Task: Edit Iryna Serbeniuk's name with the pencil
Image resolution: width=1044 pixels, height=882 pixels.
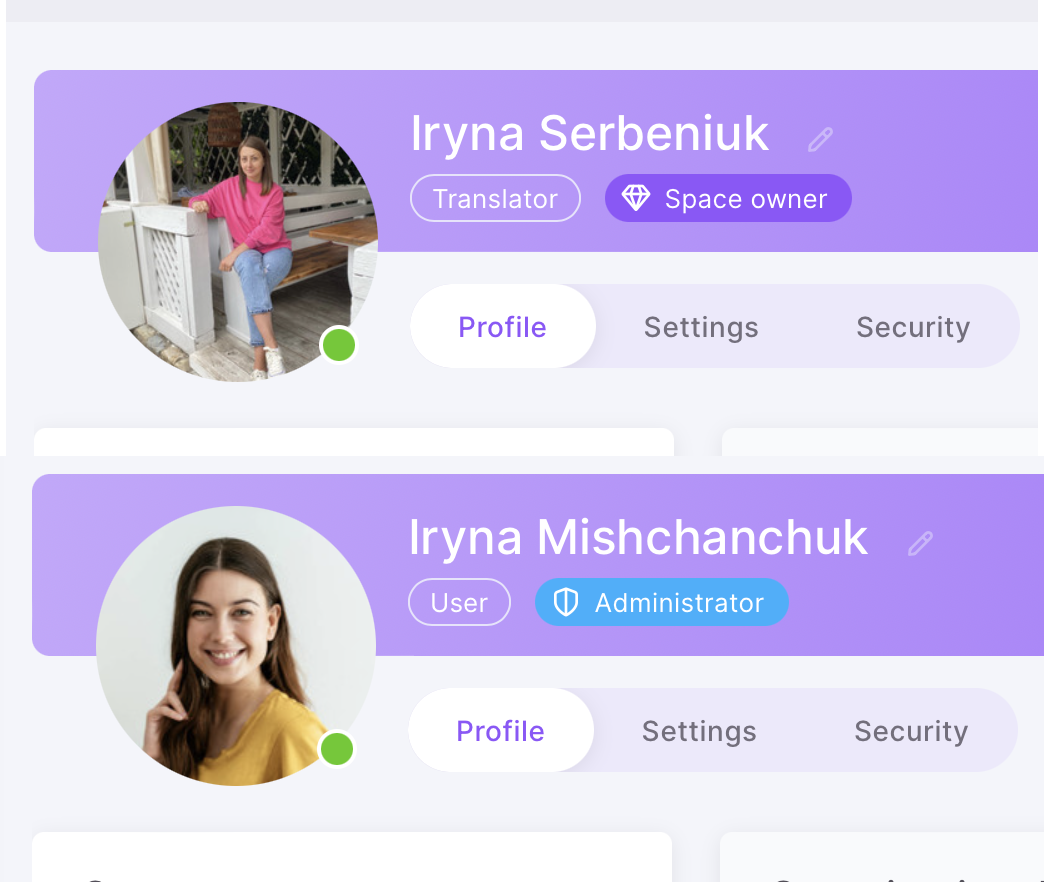Action: pos(820,139)
